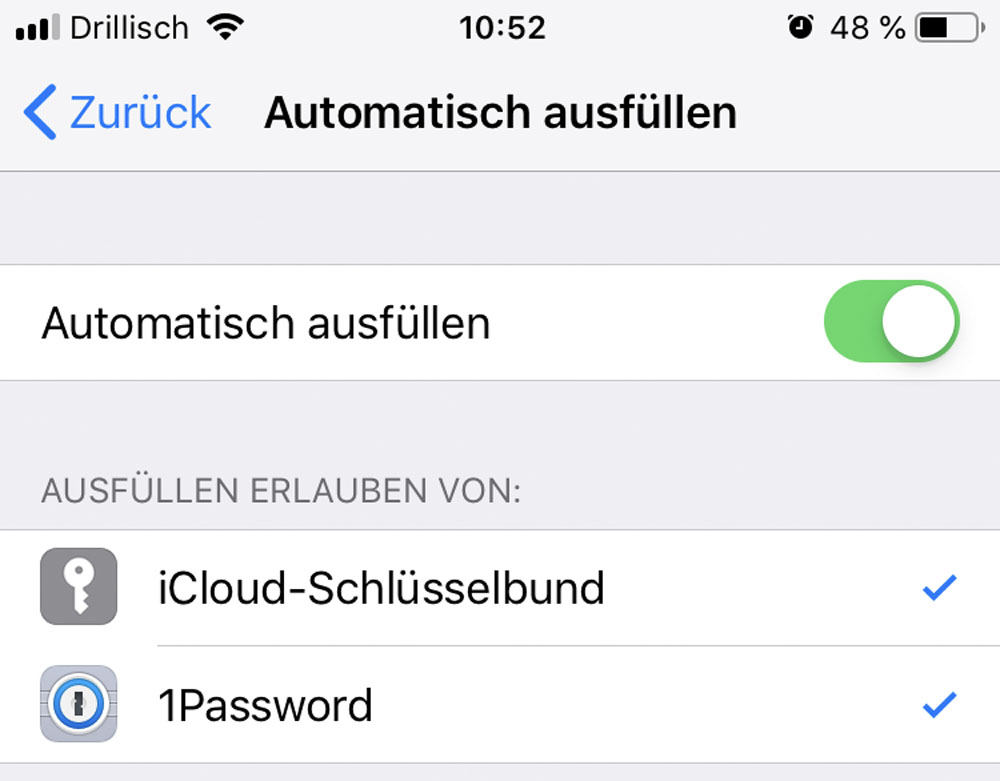1000x781 pixels.
Task: Go back via the Zurück button
Action: coord(118,112)
